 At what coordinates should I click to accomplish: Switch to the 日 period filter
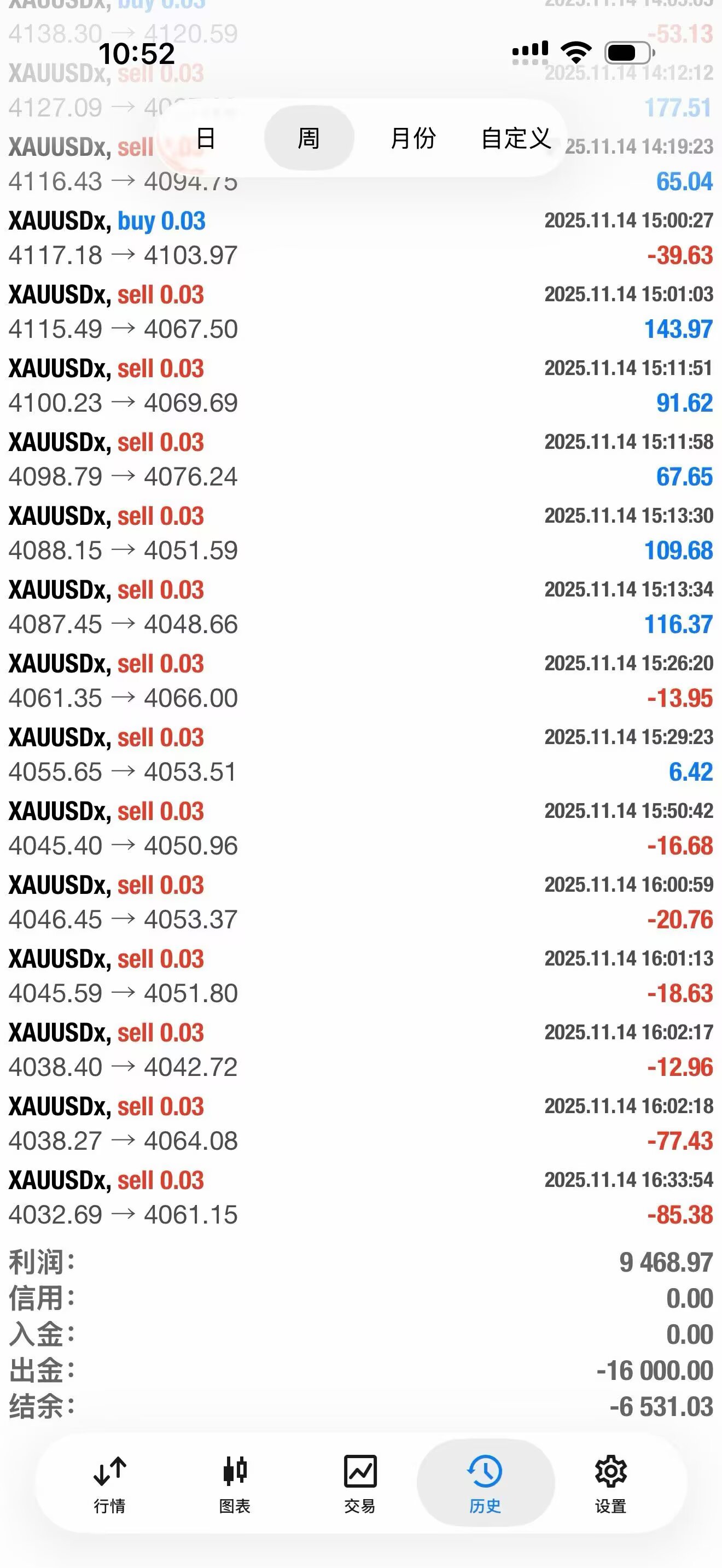pos(206,138)
